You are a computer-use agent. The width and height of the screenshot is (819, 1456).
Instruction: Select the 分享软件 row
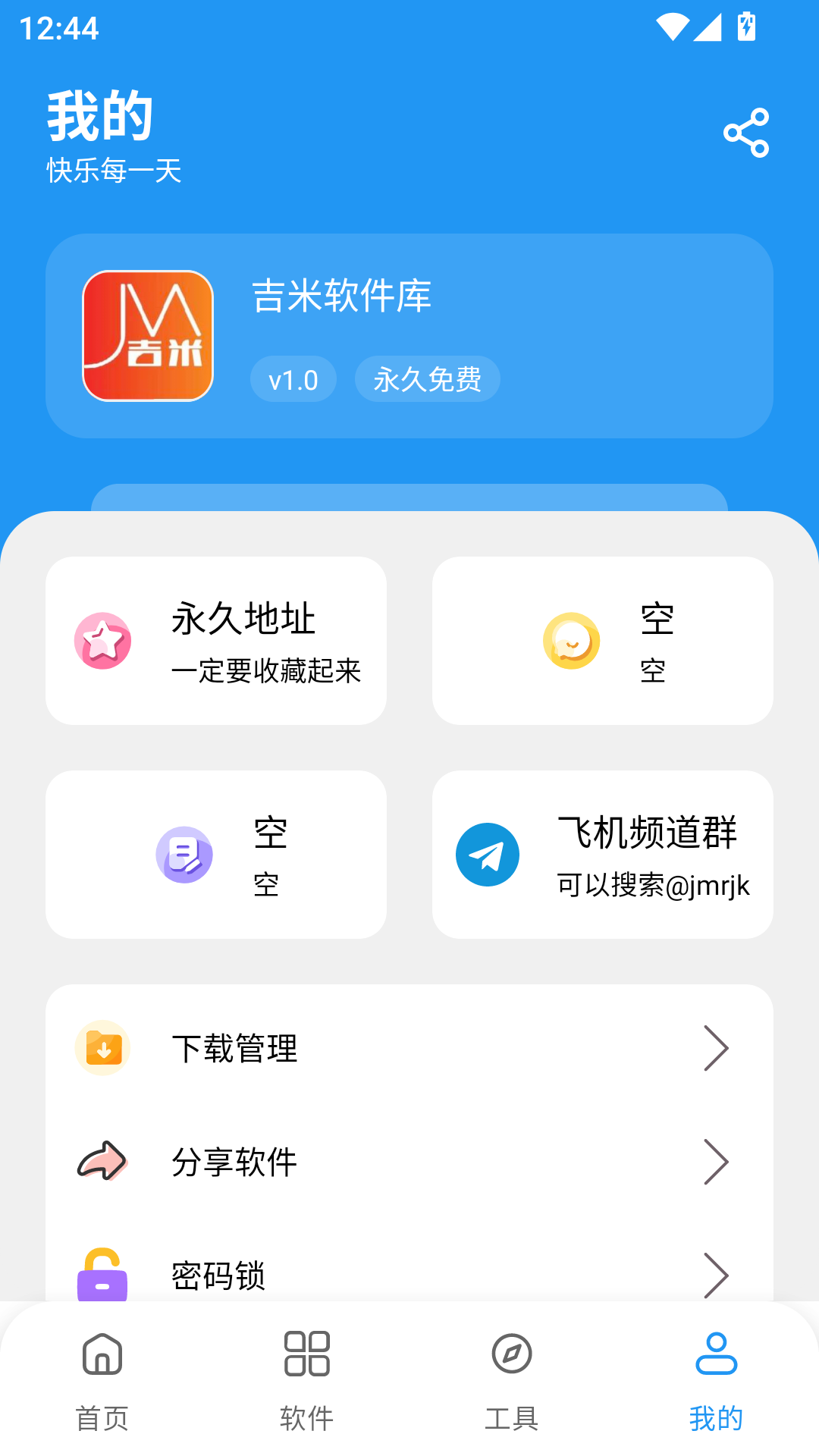click(409, 1162)
